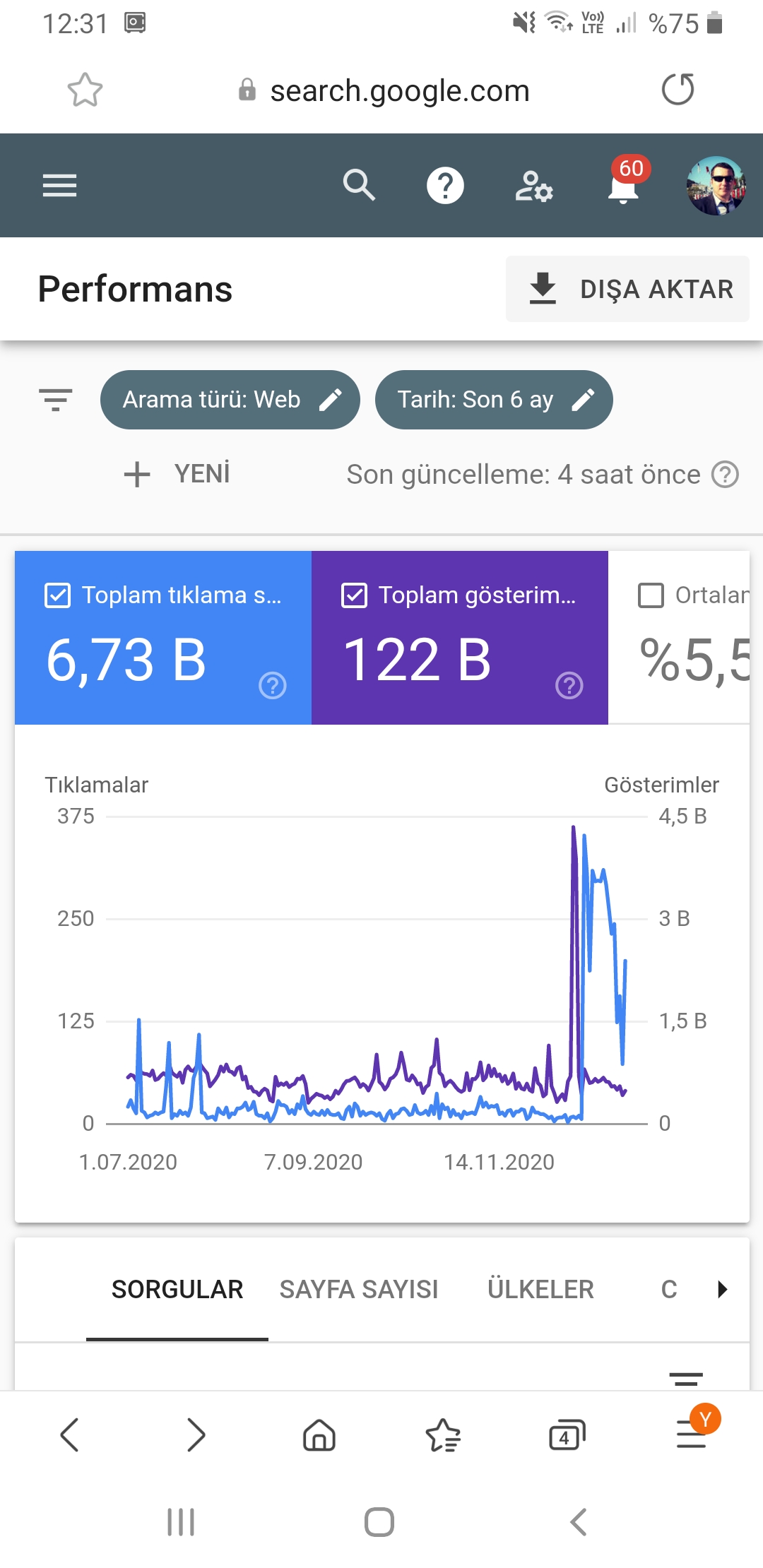The height and width of the screenshot is (1568, 763).
Task: Switch to the ÜLKELER tab
Action: [540, 1290]
